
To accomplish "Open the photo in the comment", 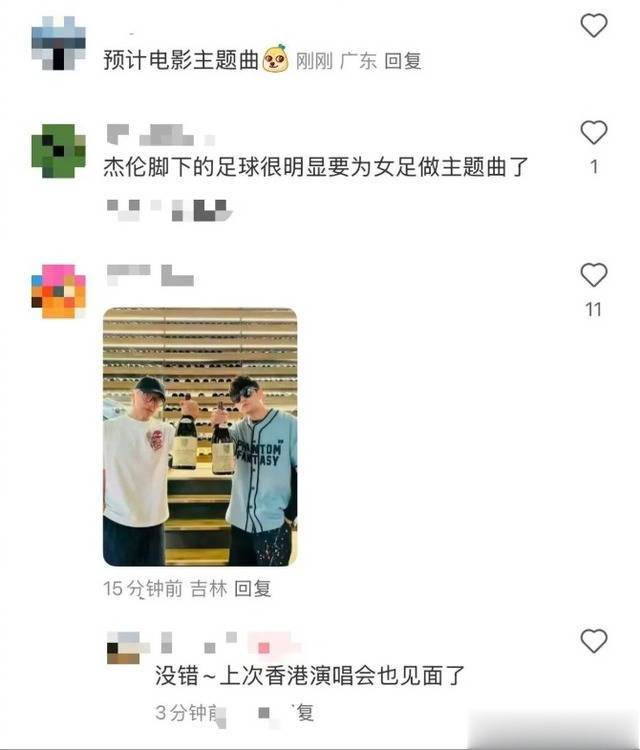I will (200, 437).
